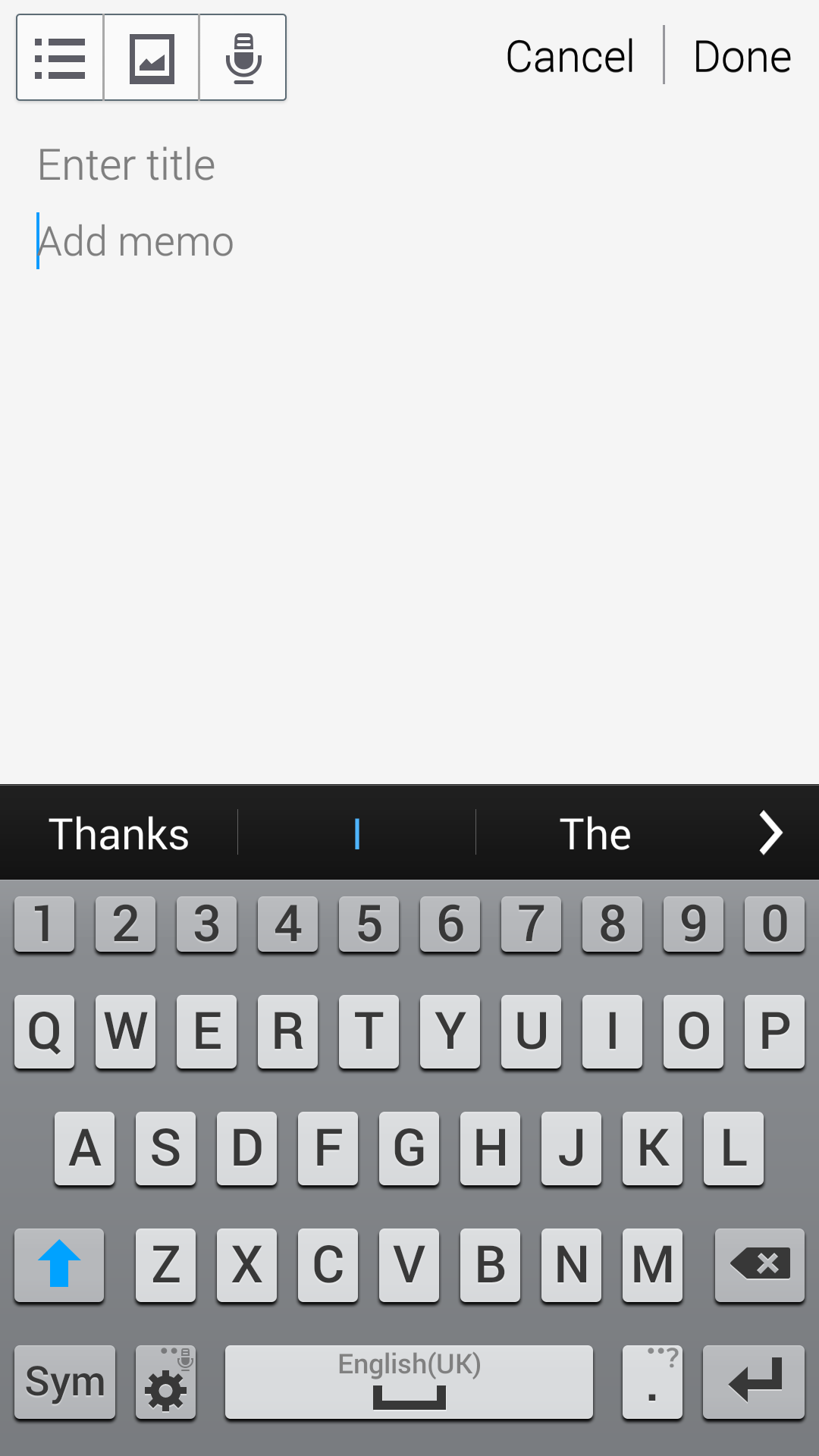819x1456 pixels.
Task: Choose the 'Thanks' word suggestion
Action: (119, 833)
